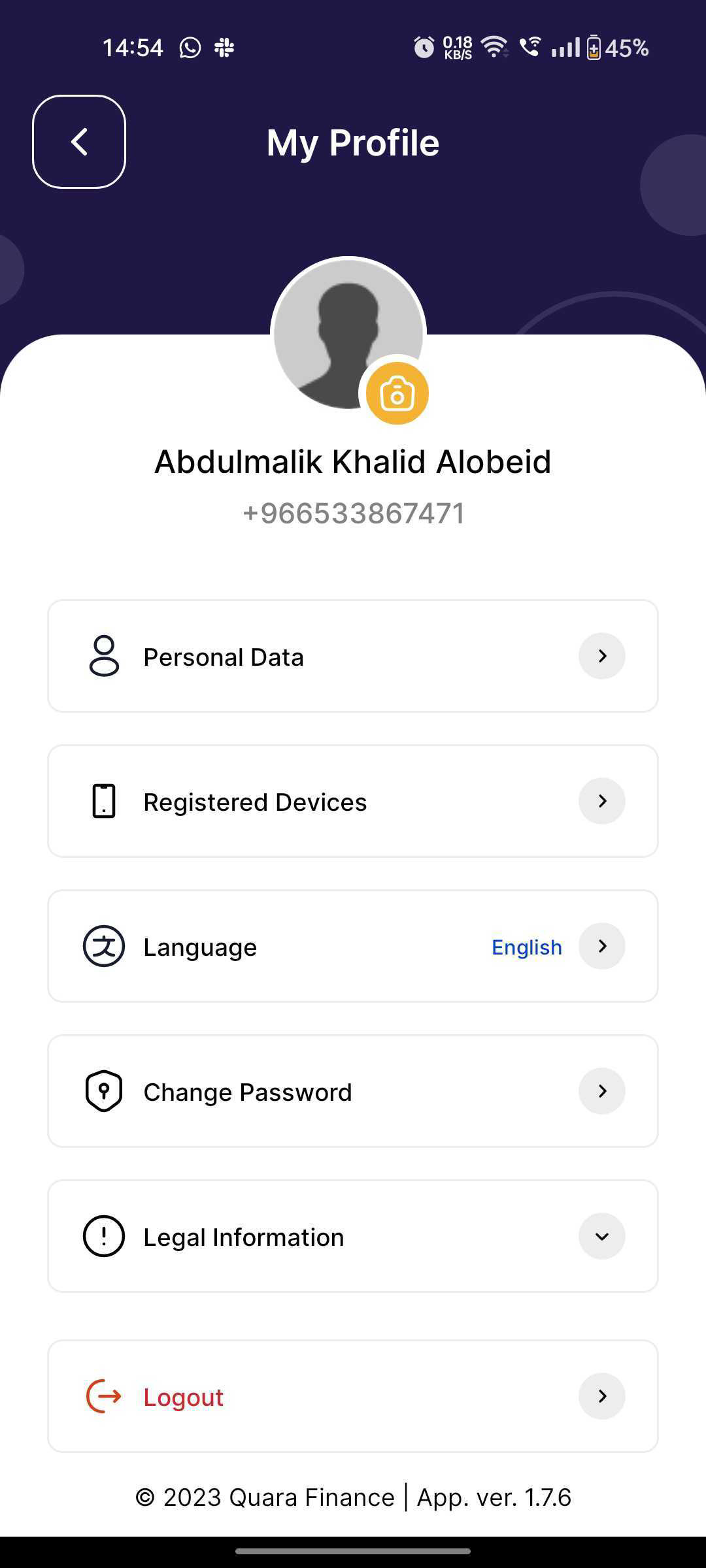The height and width of the screenshot is (1568, 706).
Task: Go back using the top-left arrow
Action: point(79,142)
